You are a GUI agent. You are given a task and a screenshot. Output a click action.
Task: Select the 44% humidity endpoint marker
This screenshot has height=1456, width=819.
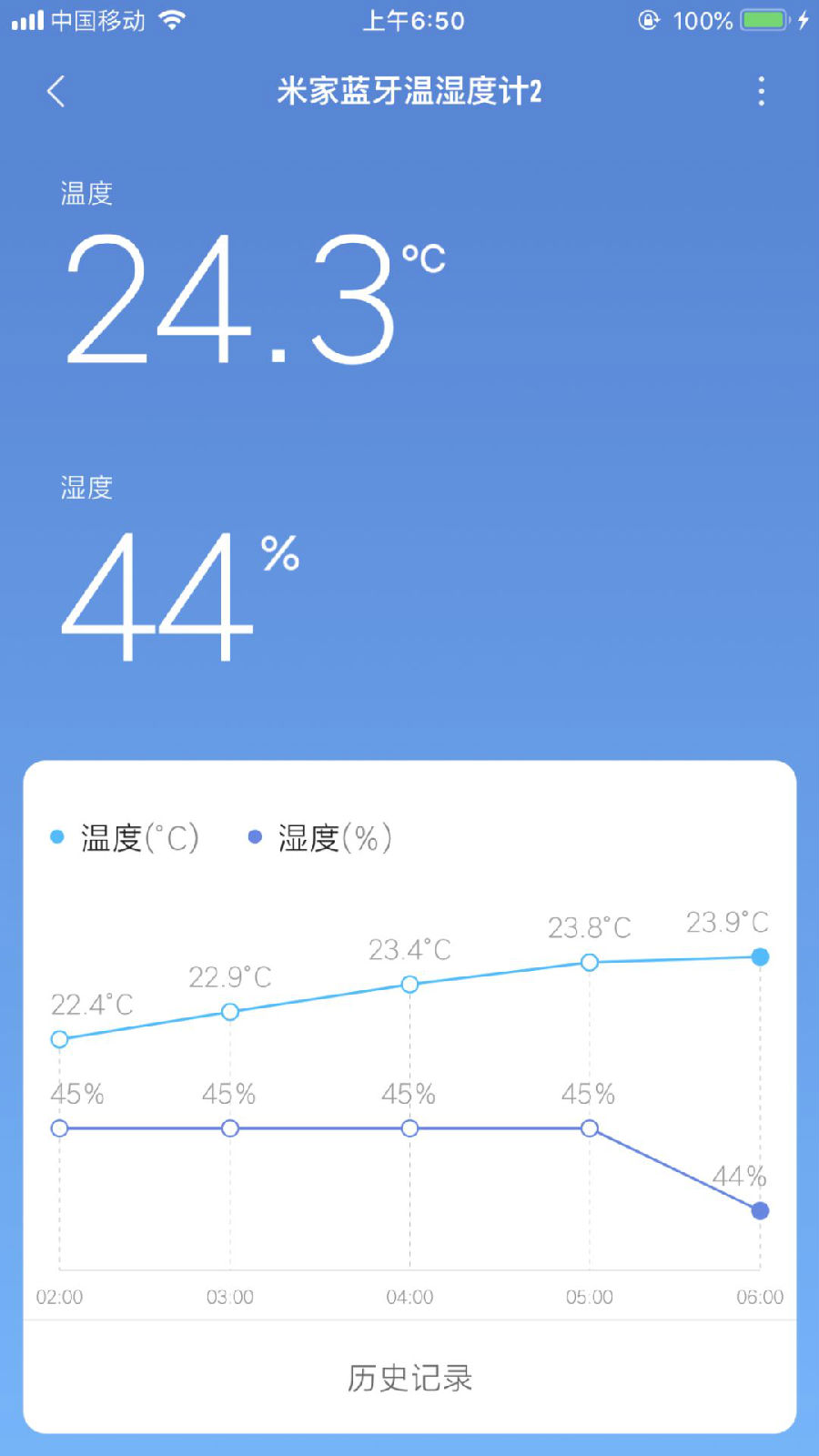[760, 1210]
